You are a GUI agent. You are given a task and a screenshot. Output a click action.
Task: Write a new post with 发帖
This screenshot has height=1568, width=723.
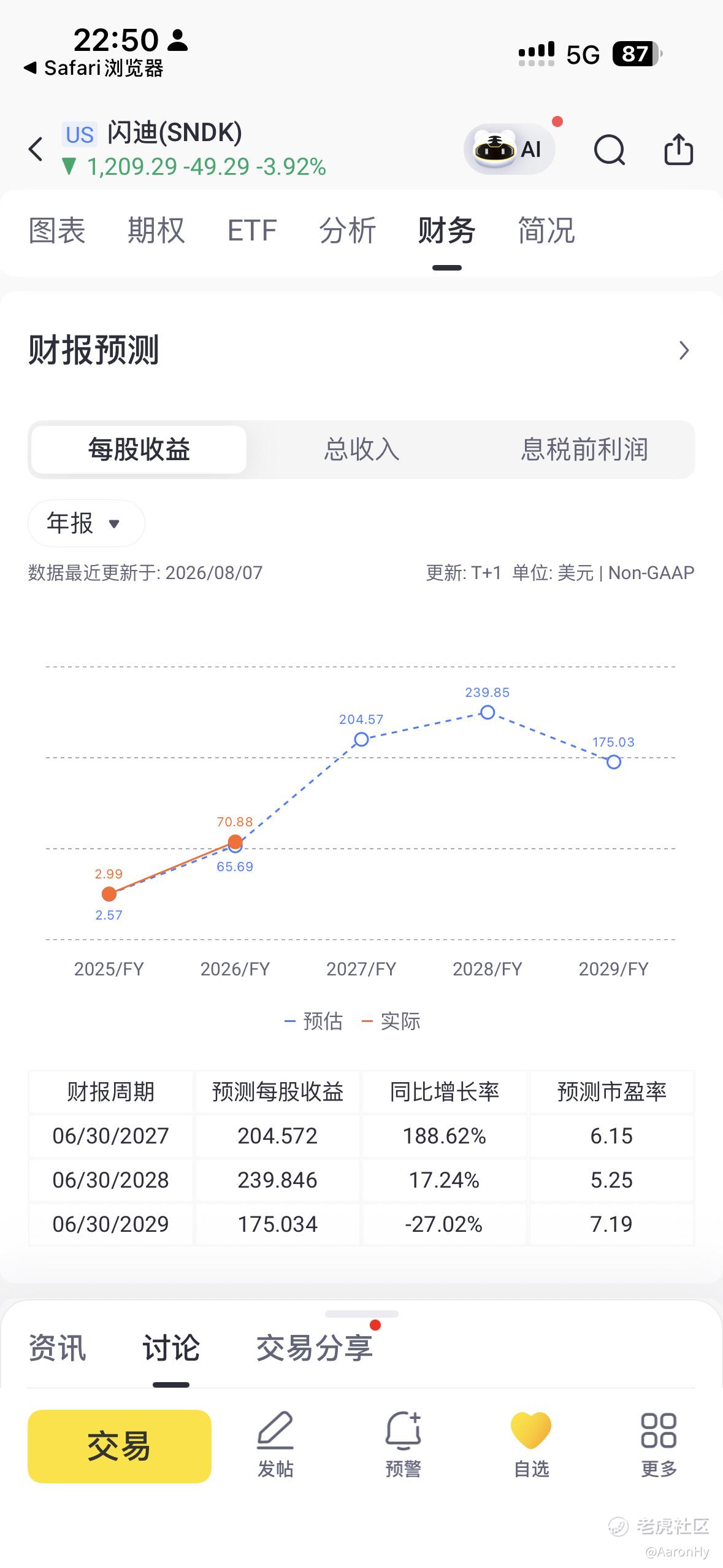click(x=275, y=1445)
